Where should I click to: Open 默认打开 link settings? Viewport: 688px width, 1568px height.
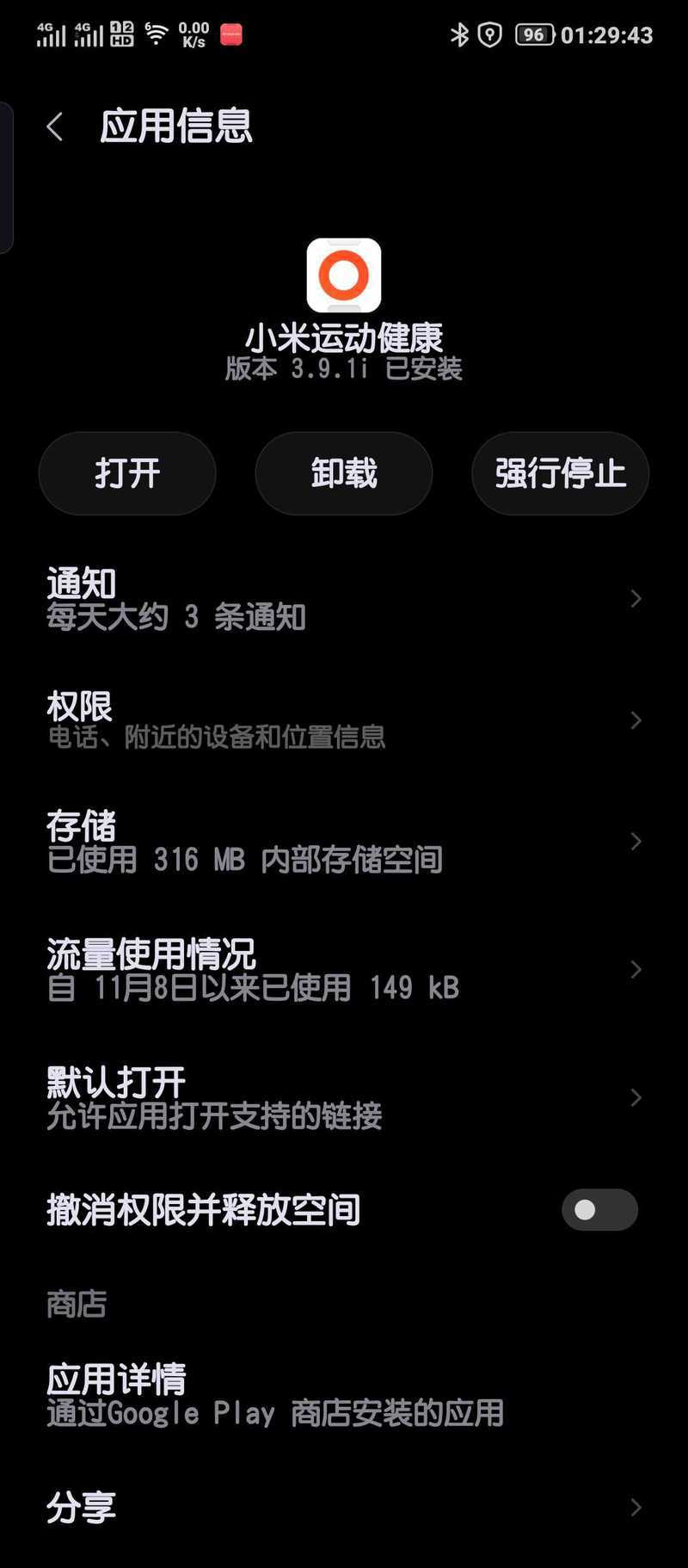coord(344,1097)
